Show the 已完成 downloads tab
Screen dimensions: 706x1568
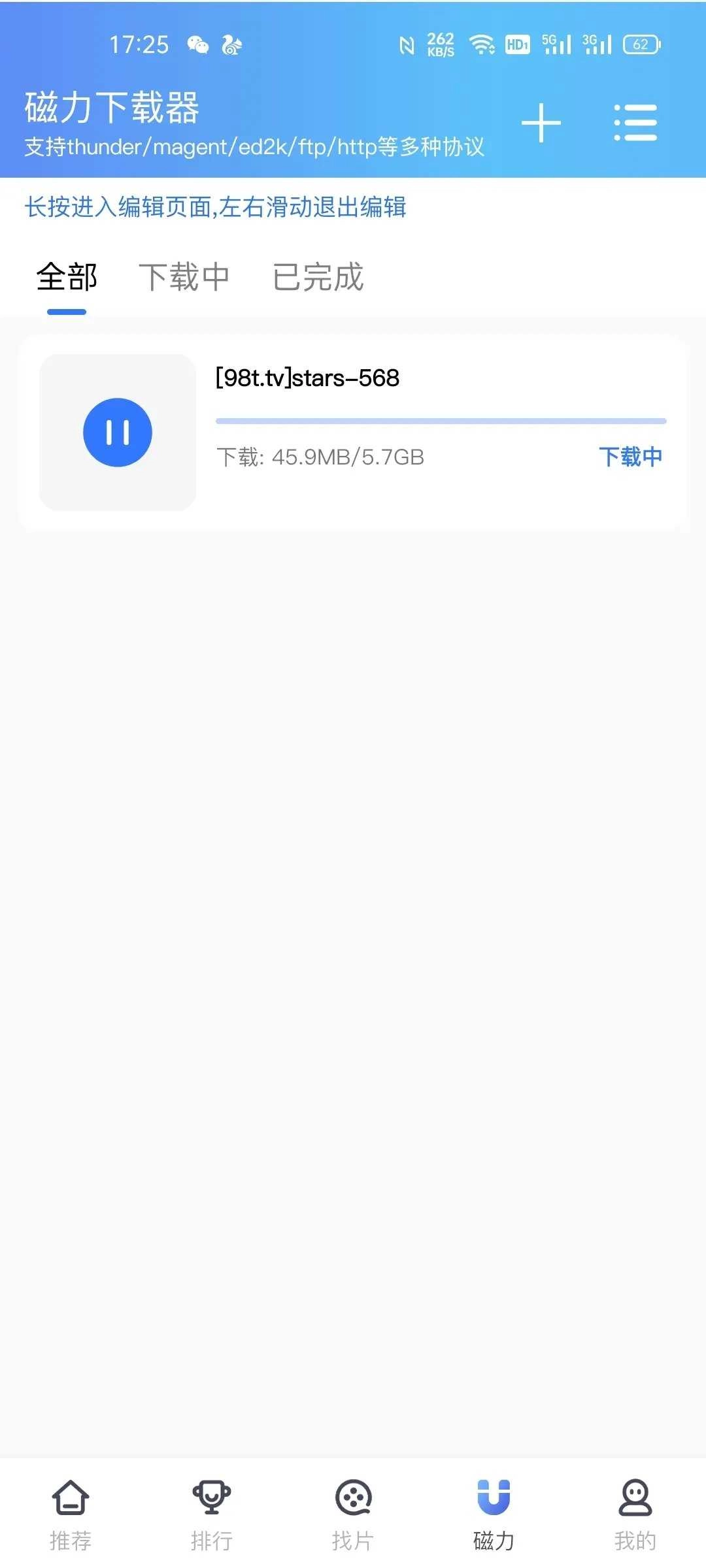(318, 278)
